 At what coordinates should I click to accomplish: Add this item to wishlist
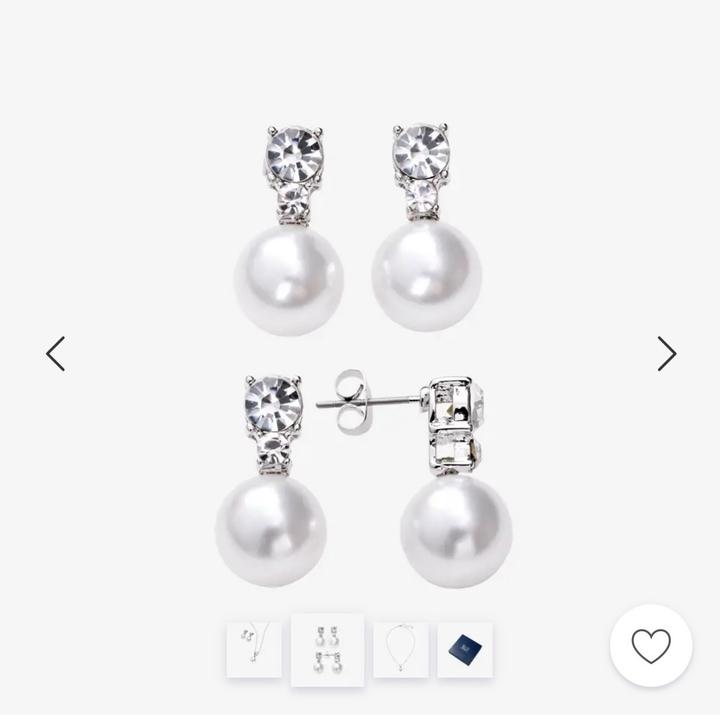(651, 646)
